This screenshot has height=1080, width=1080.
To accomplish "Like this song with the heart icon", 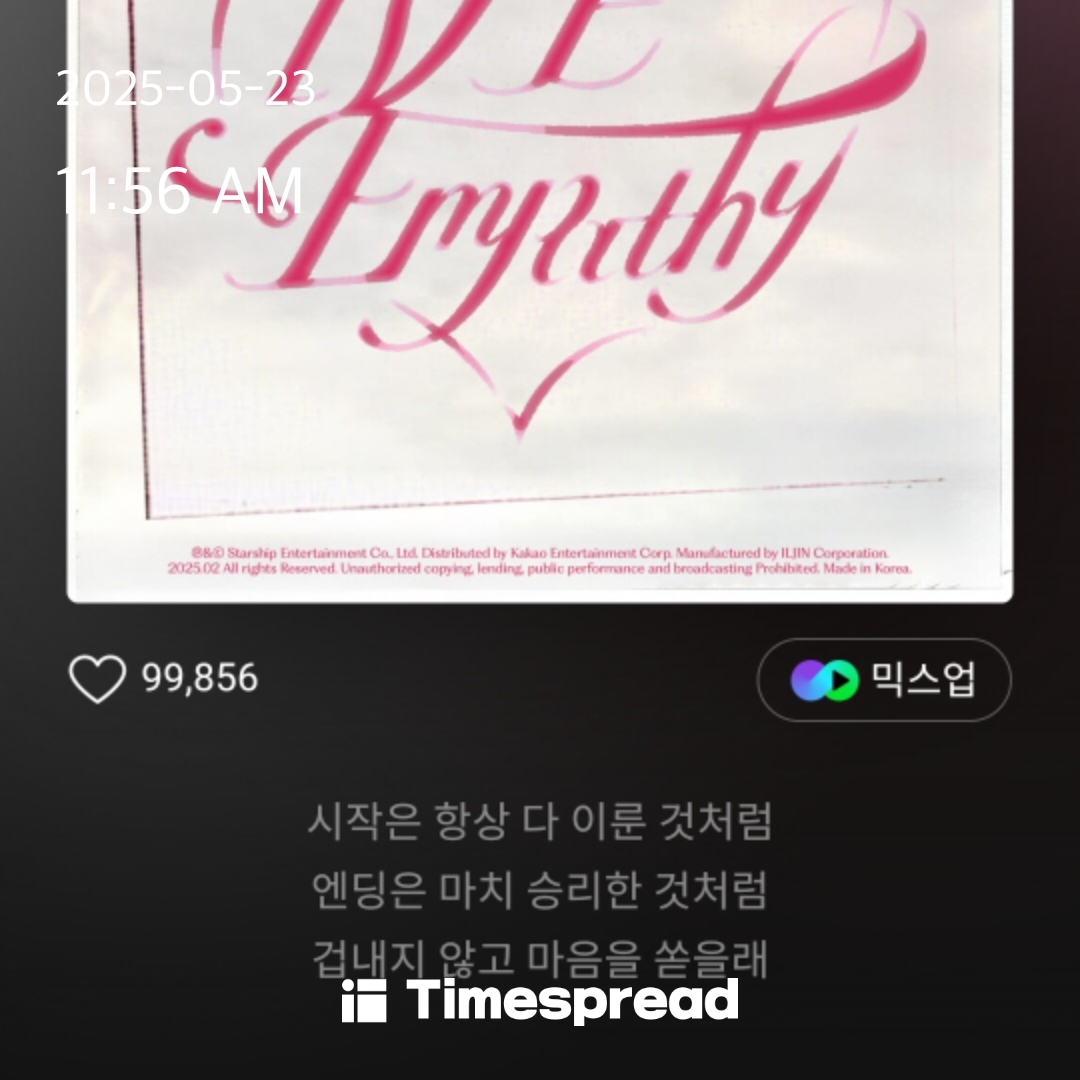I will point(97,679).
